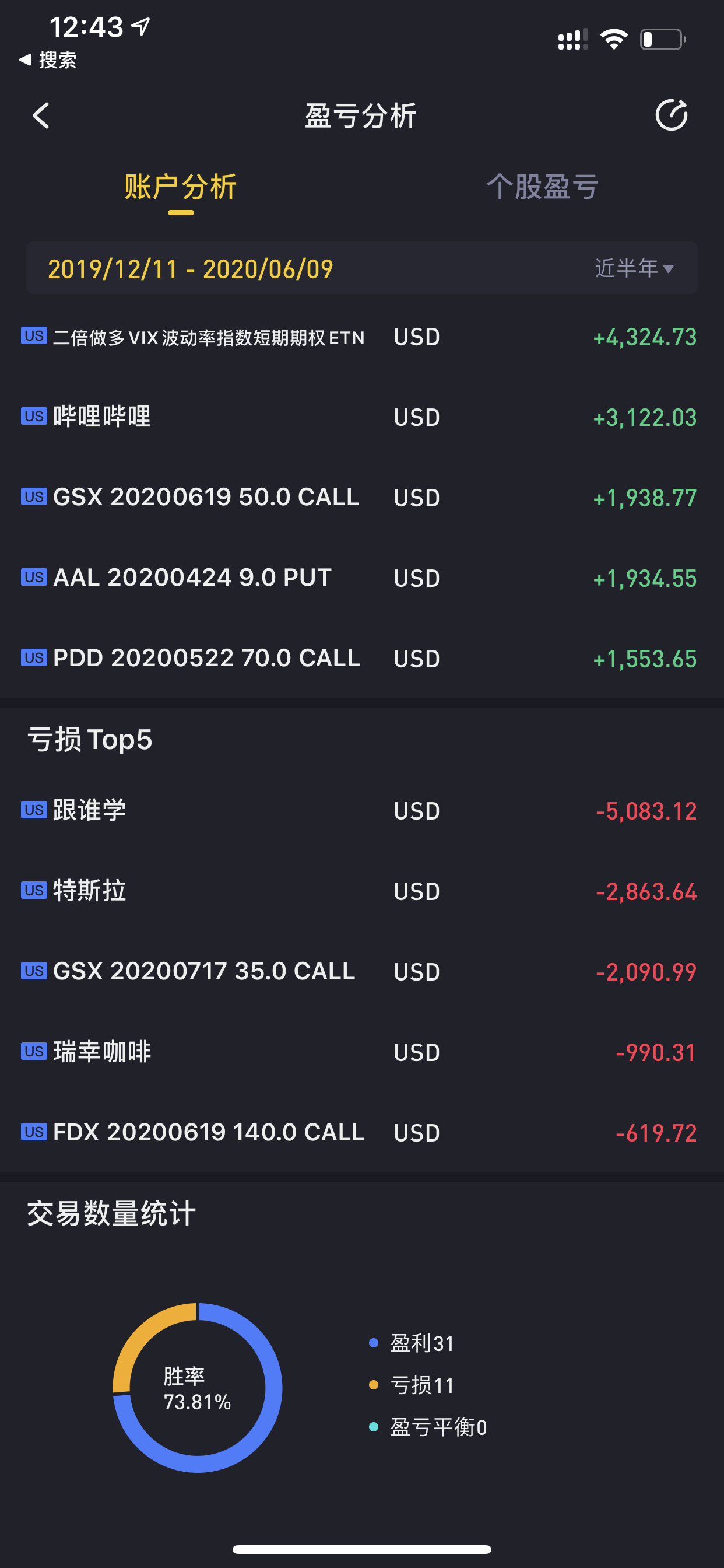Switch to the 个股盈亏 tab
The width and height of the screenshot is (724, 1568).
click(542, 186)
